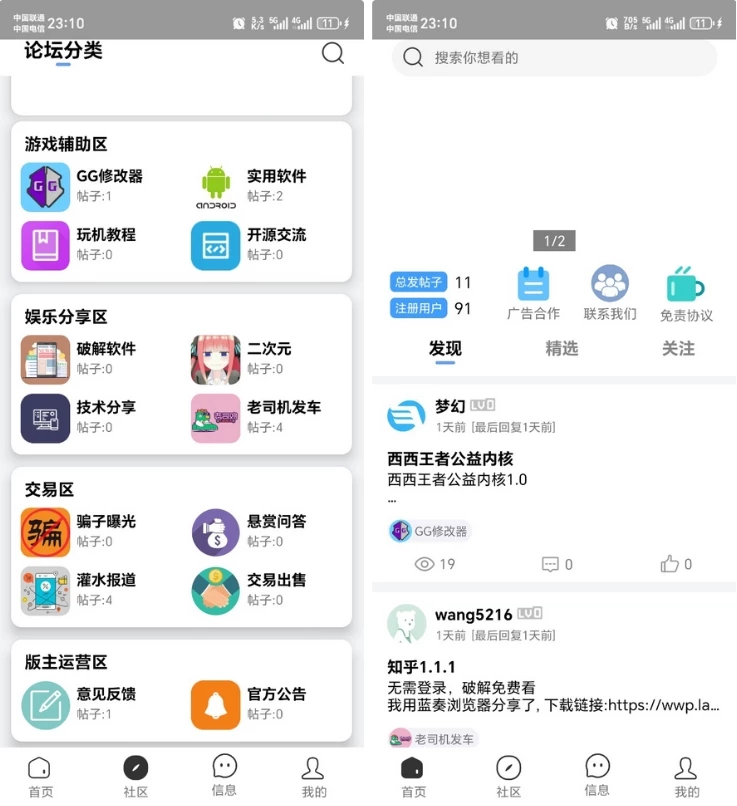Switch to the 精选 tab
This screenshot has width=737, height=806.
(x=562, y=349)
